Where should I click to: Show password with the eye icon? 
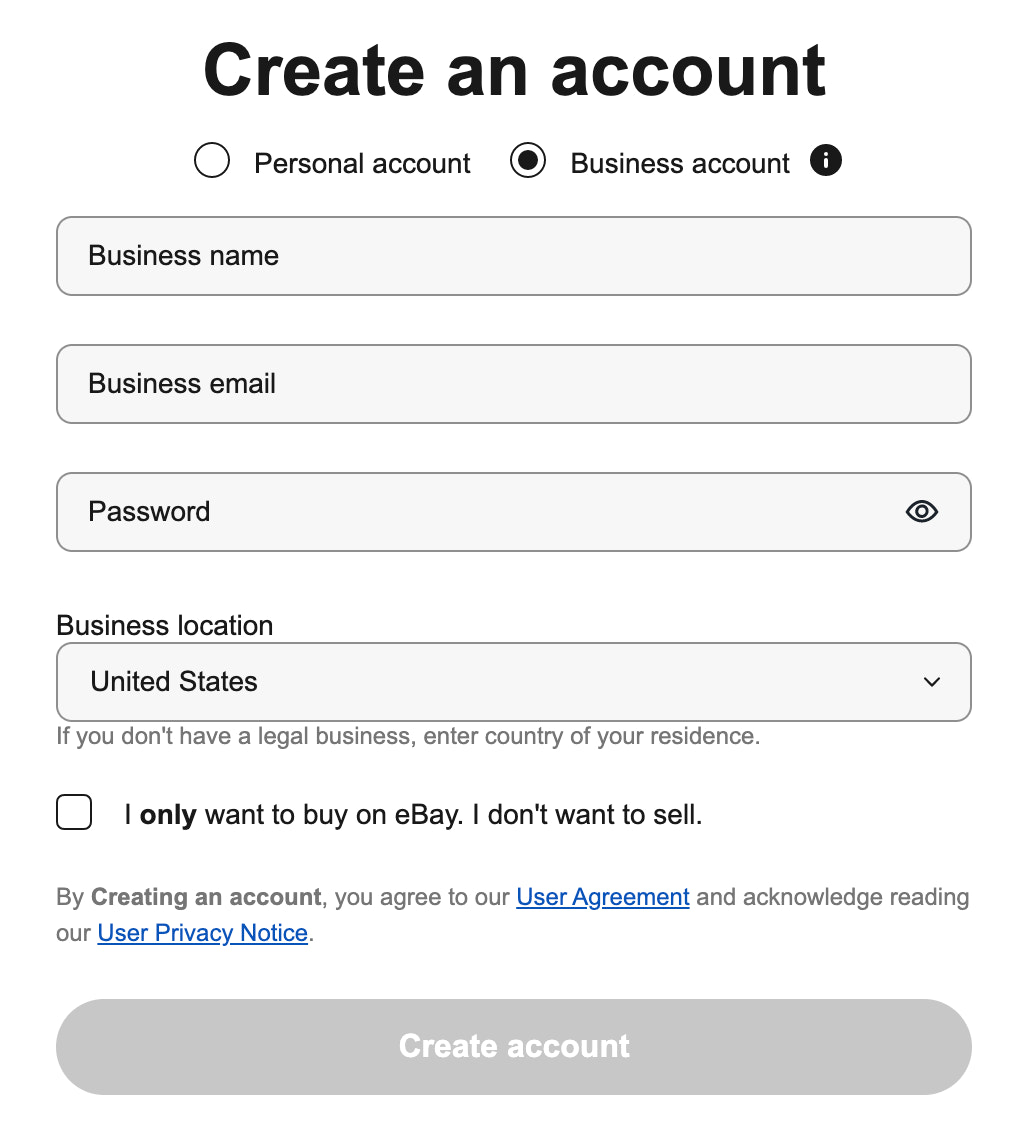921,512
